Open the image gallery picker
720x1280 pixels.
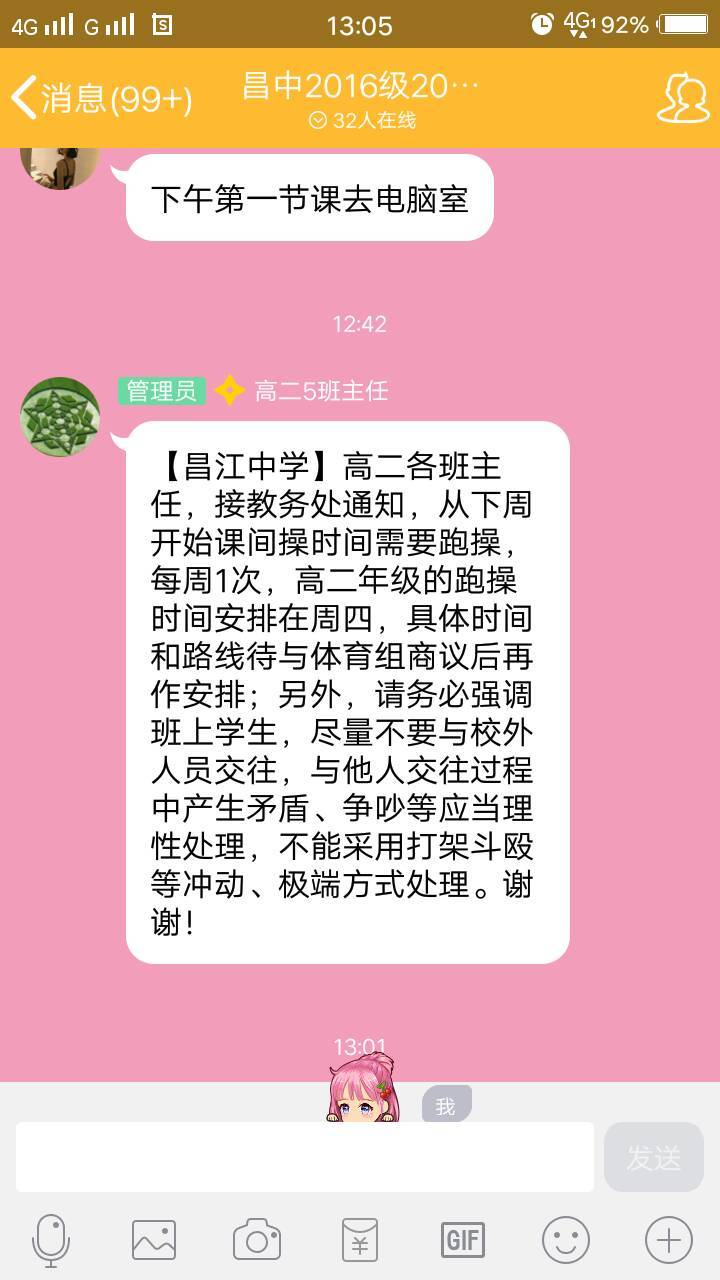(154, 1241)
